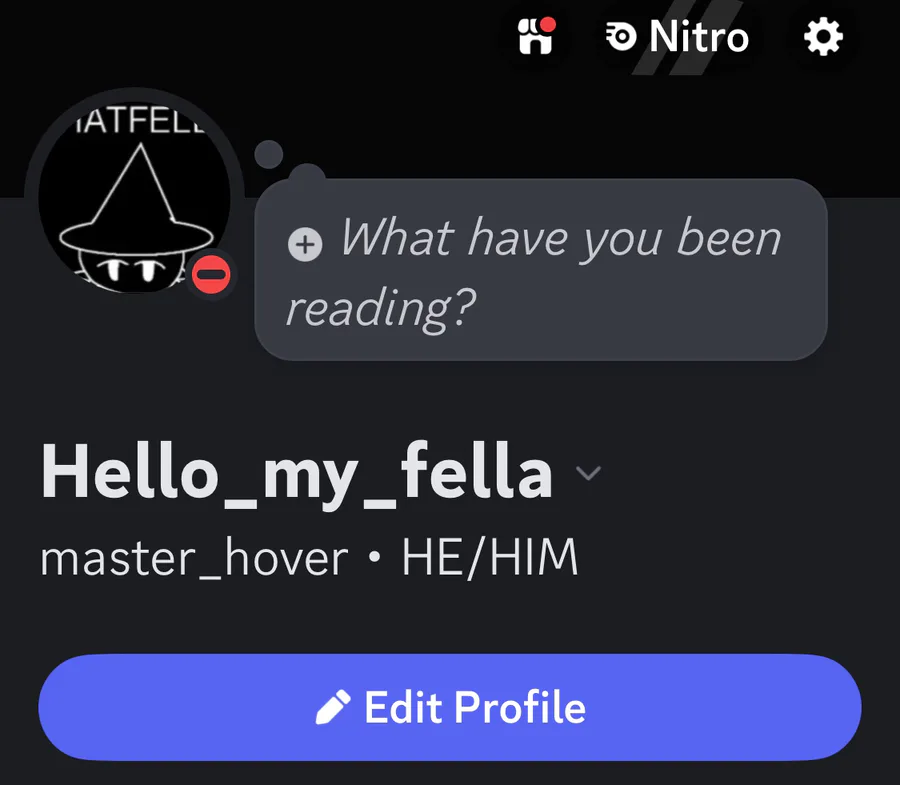Open the Discord shop icon
This screenshot has height=785, width=900.
pyautogui.click(x=536, y=38)
